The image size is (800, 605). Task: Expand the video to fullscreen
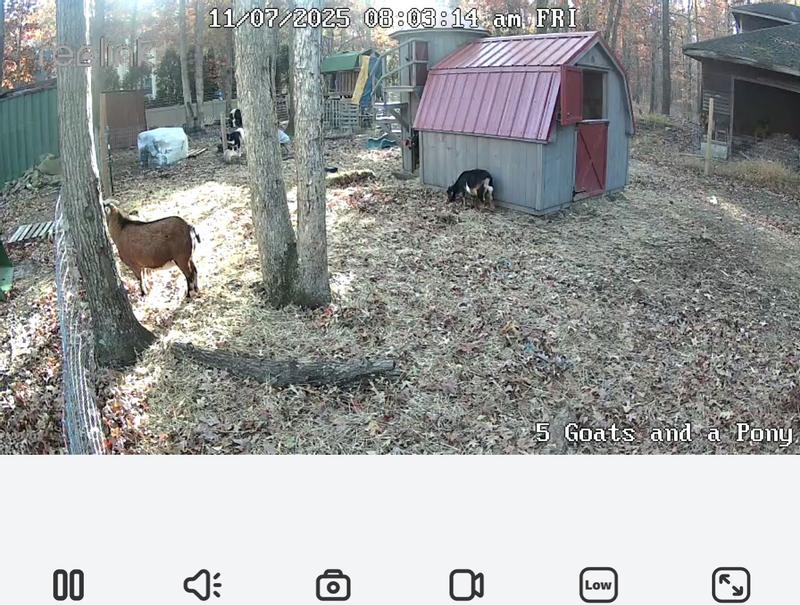(x=731, y=585)
